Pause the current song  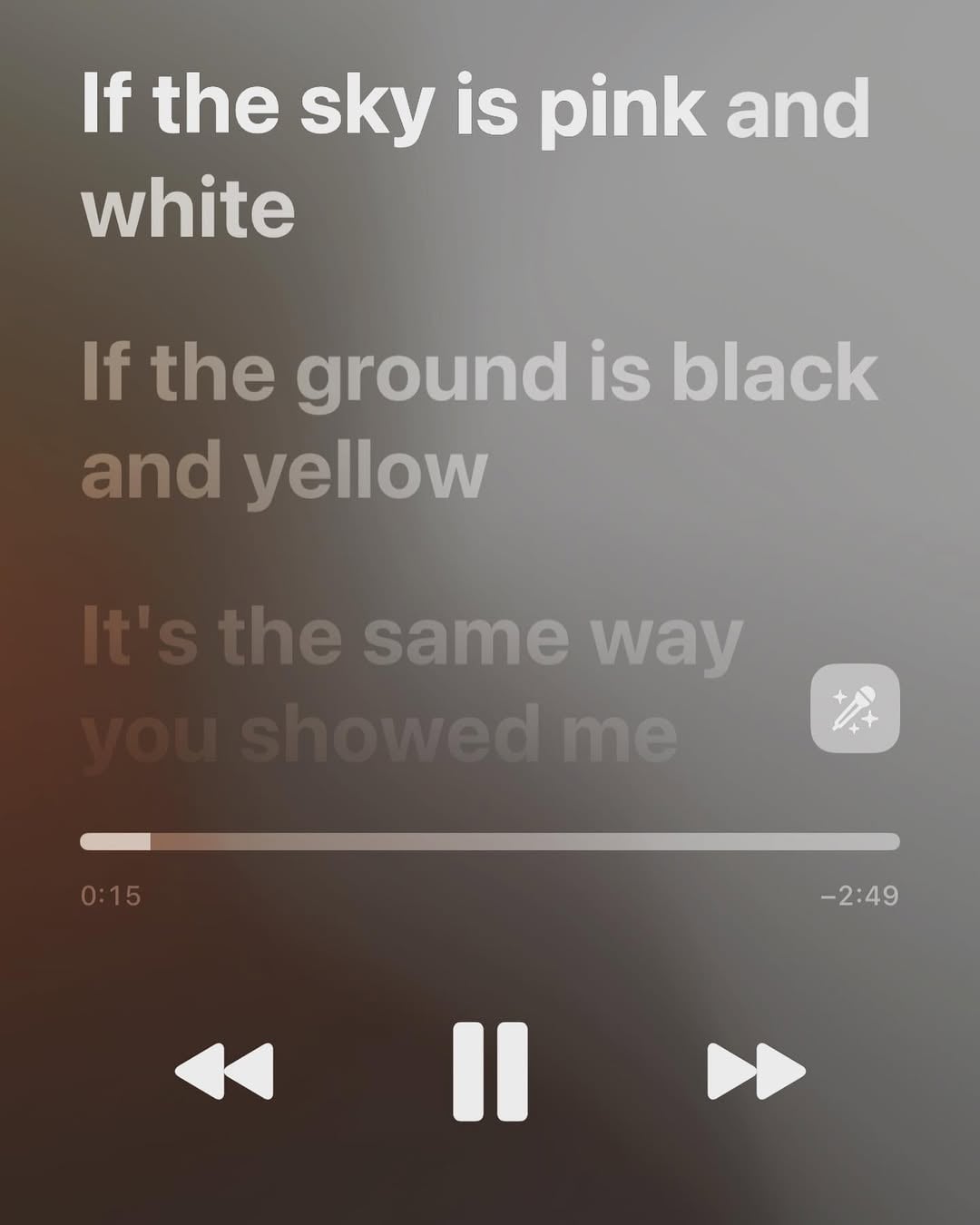tap(490, 1072)
